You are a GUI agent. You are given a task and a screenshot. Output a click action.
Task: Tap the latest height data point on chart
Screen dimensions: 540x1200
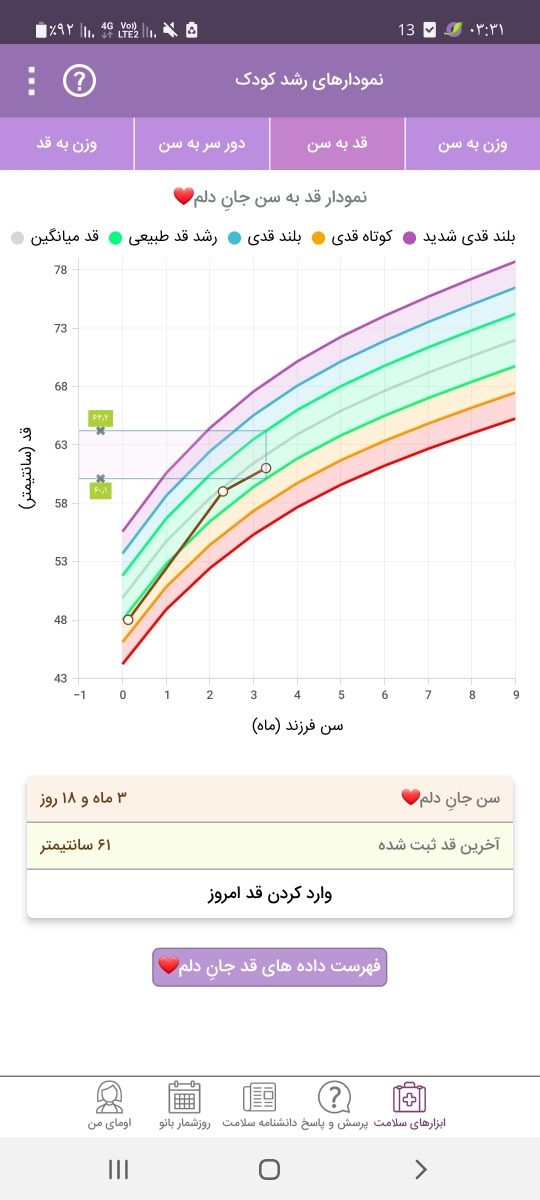(266, 468)
